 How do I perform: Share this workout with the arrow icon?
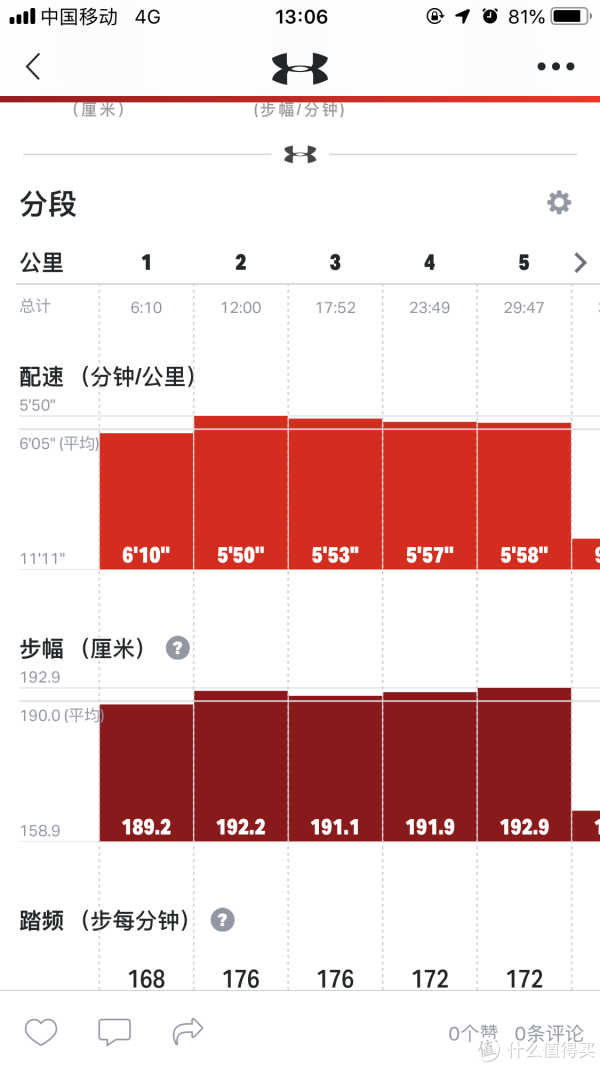click(x=188, y=1031)
